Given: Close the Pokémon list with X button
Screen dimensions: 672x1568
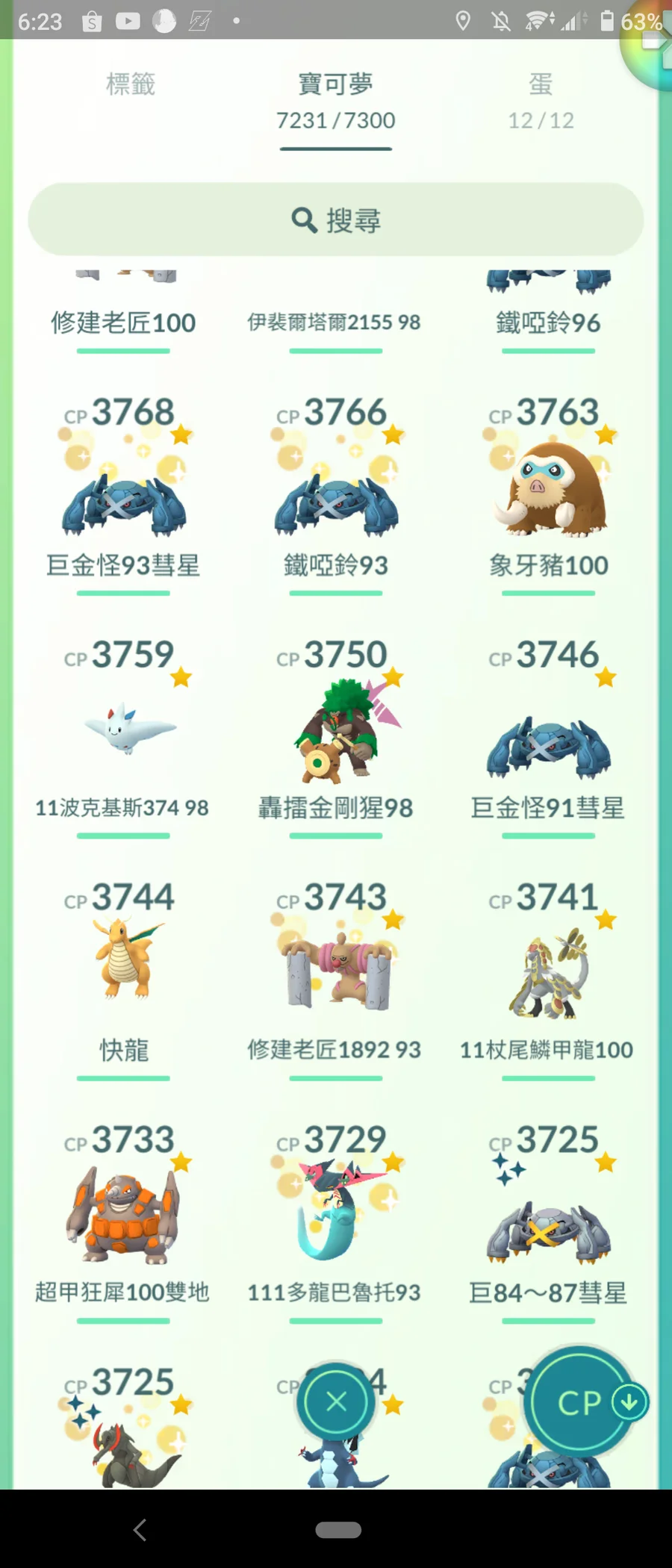Looking at the screenshot, I should tap(336, 1401).
